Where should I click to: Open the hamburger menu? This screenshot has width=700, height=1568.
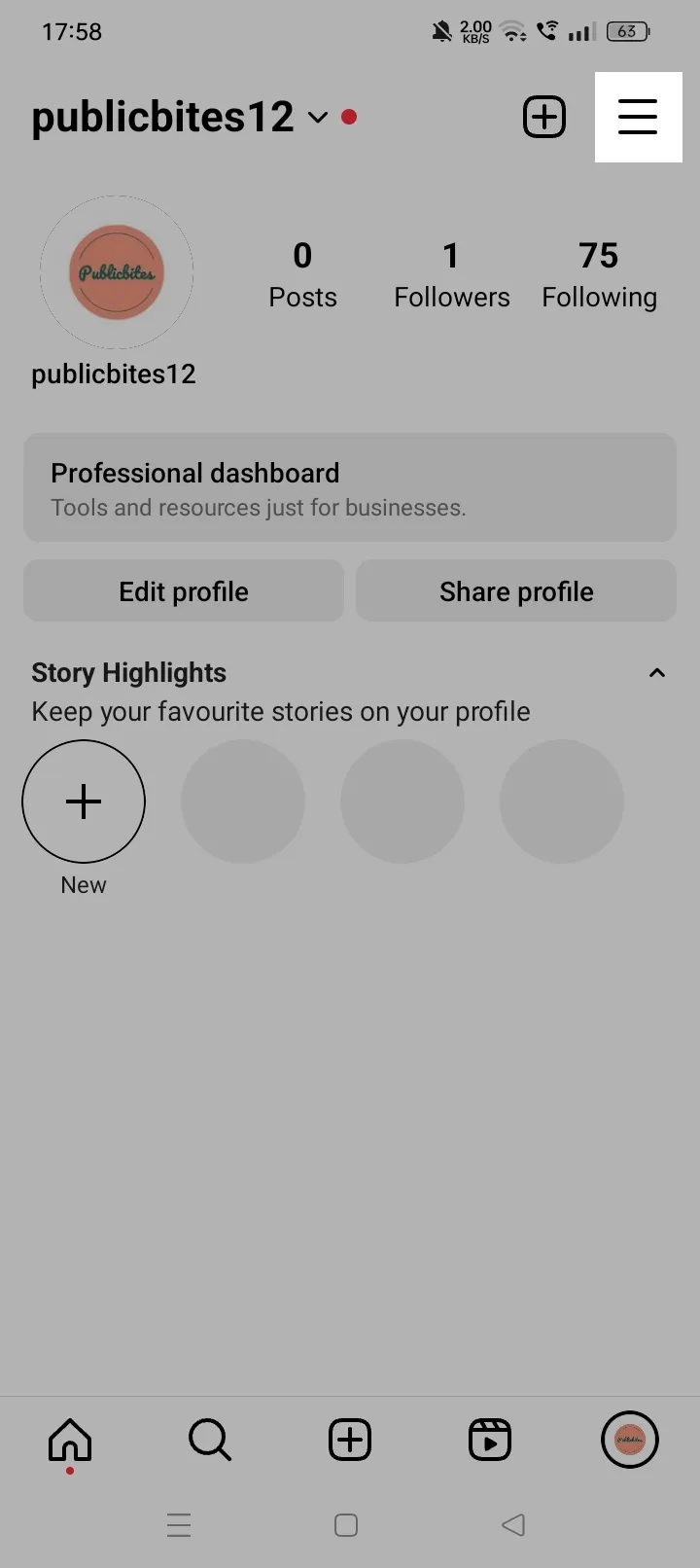(x=638, y=118)
